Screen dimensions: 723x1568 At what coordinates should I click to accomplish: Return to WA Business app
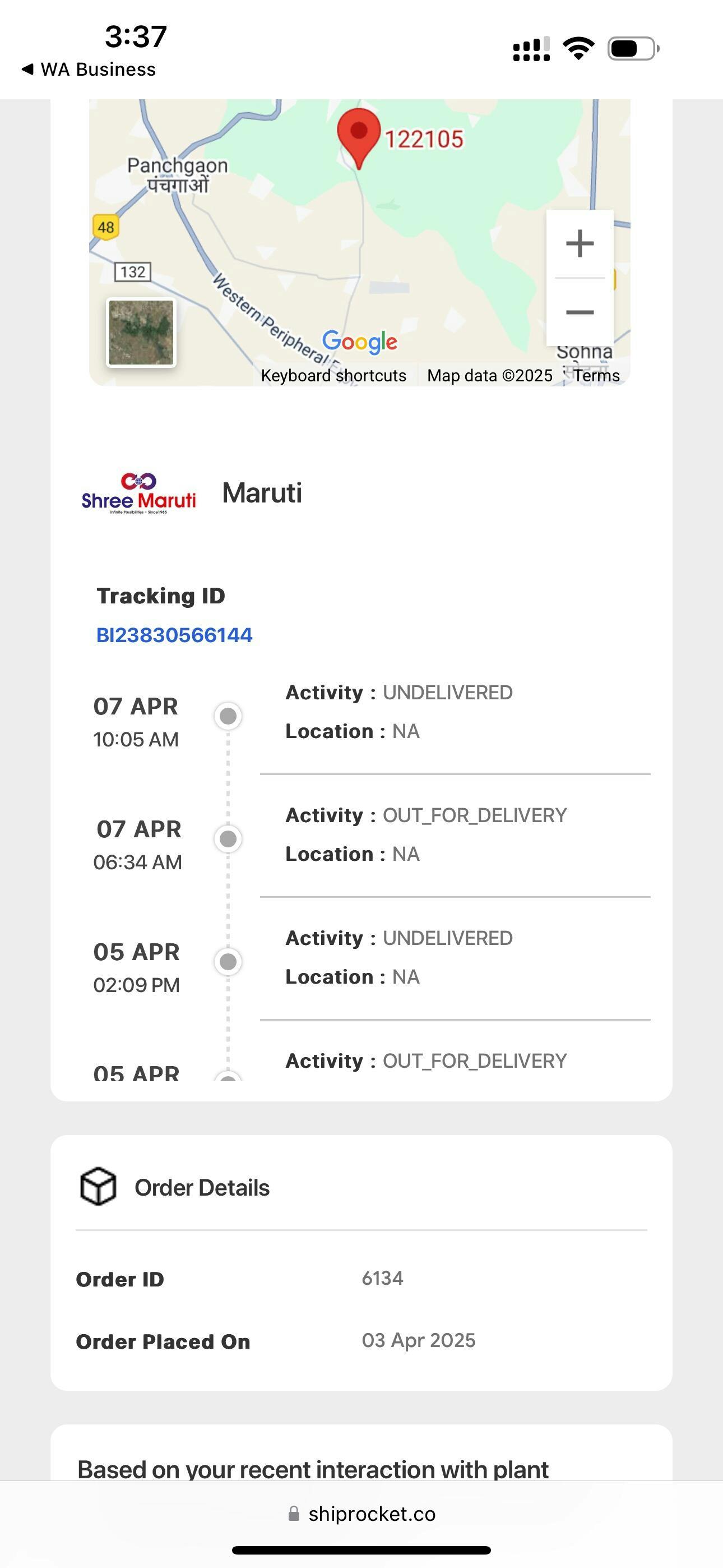point(89,70)
